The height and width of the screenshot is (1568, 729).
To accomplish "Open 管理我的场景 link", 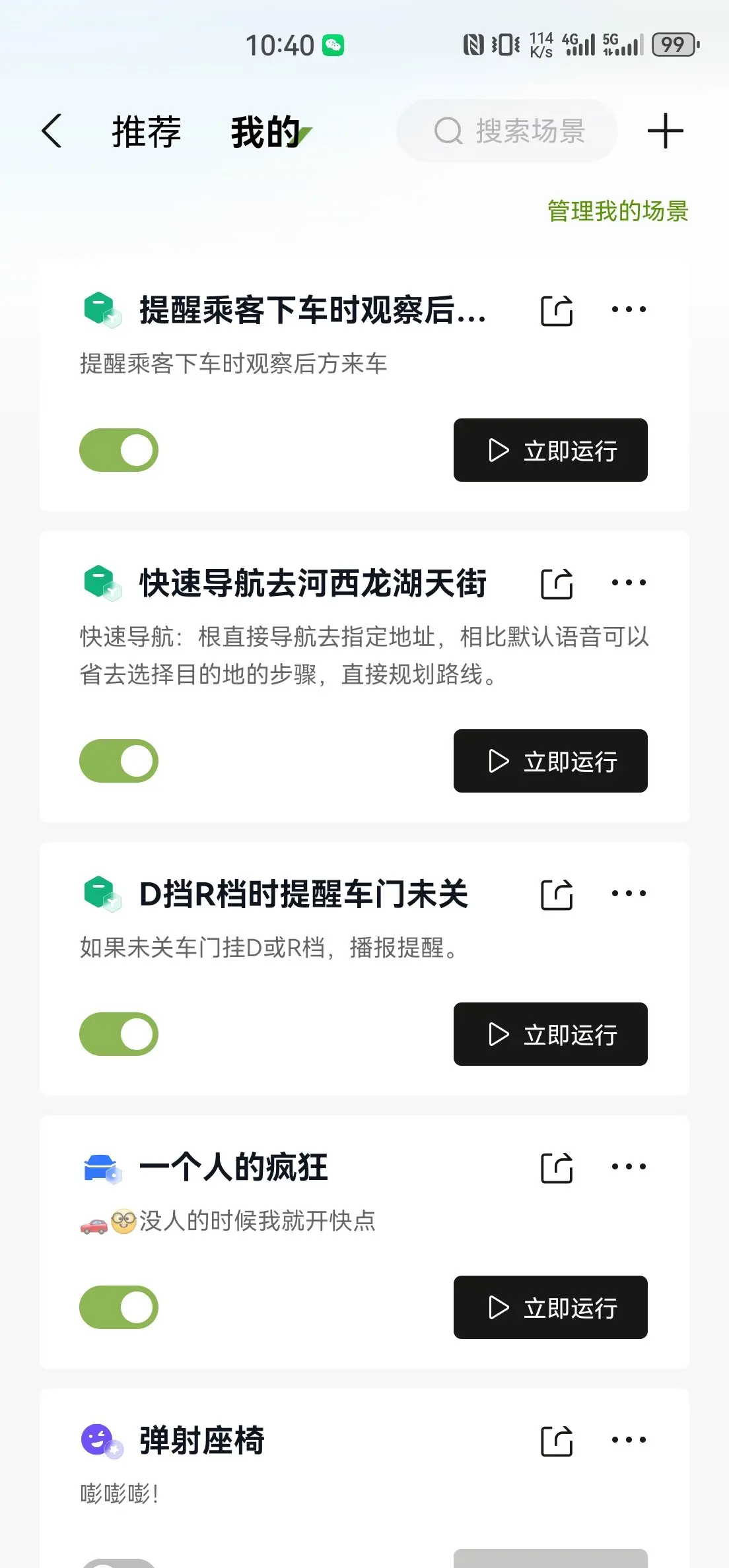I will [x=618, y=211].
